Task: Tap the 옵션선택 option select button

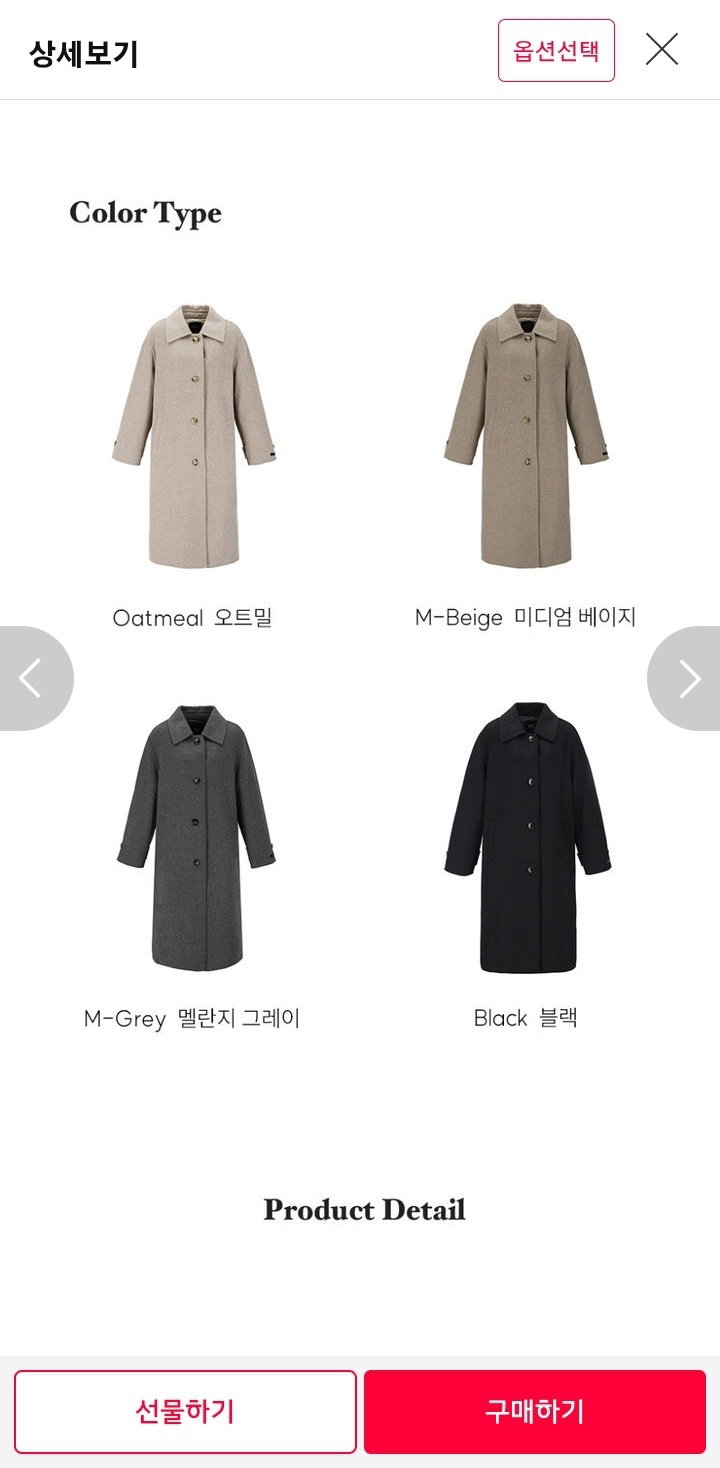Action: point(556,50)
